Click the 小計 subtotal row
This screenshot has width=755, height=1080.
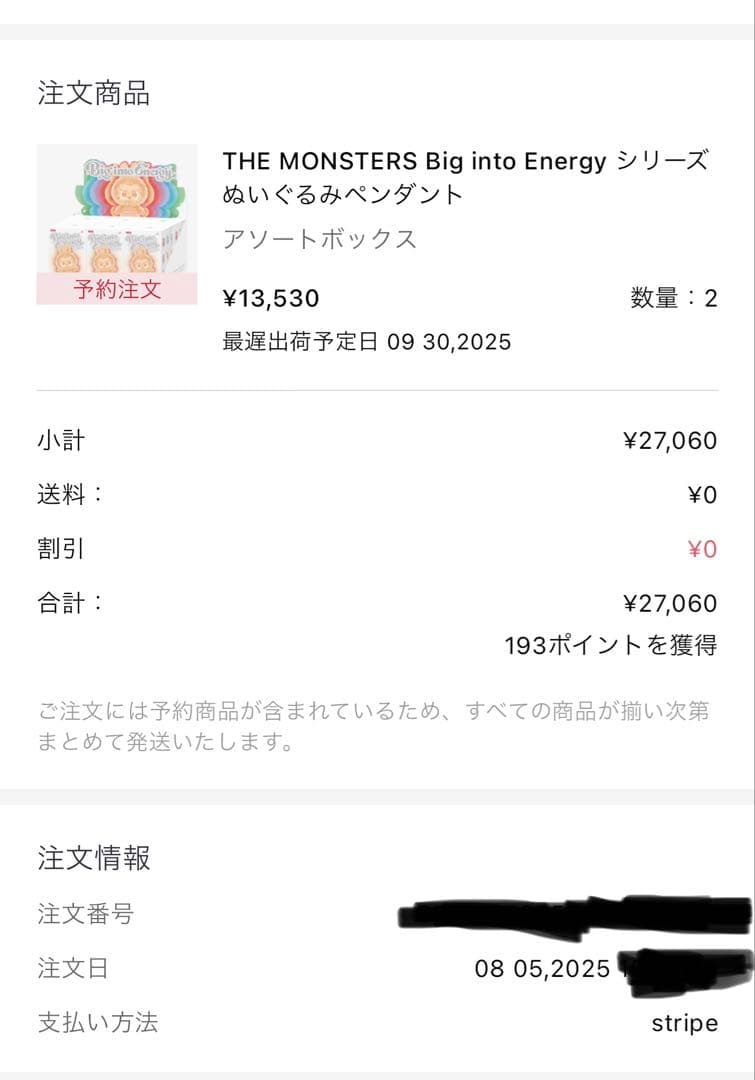tap(63, 439)
